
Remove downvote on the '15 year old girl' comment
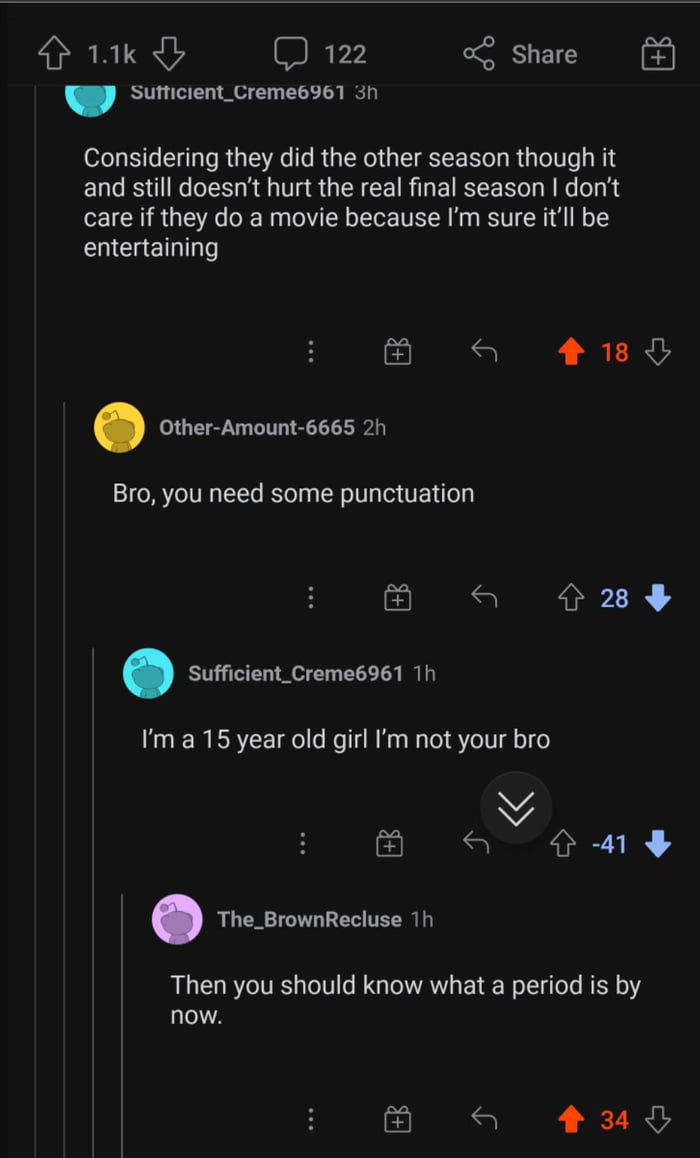click(x=657, y=844)
